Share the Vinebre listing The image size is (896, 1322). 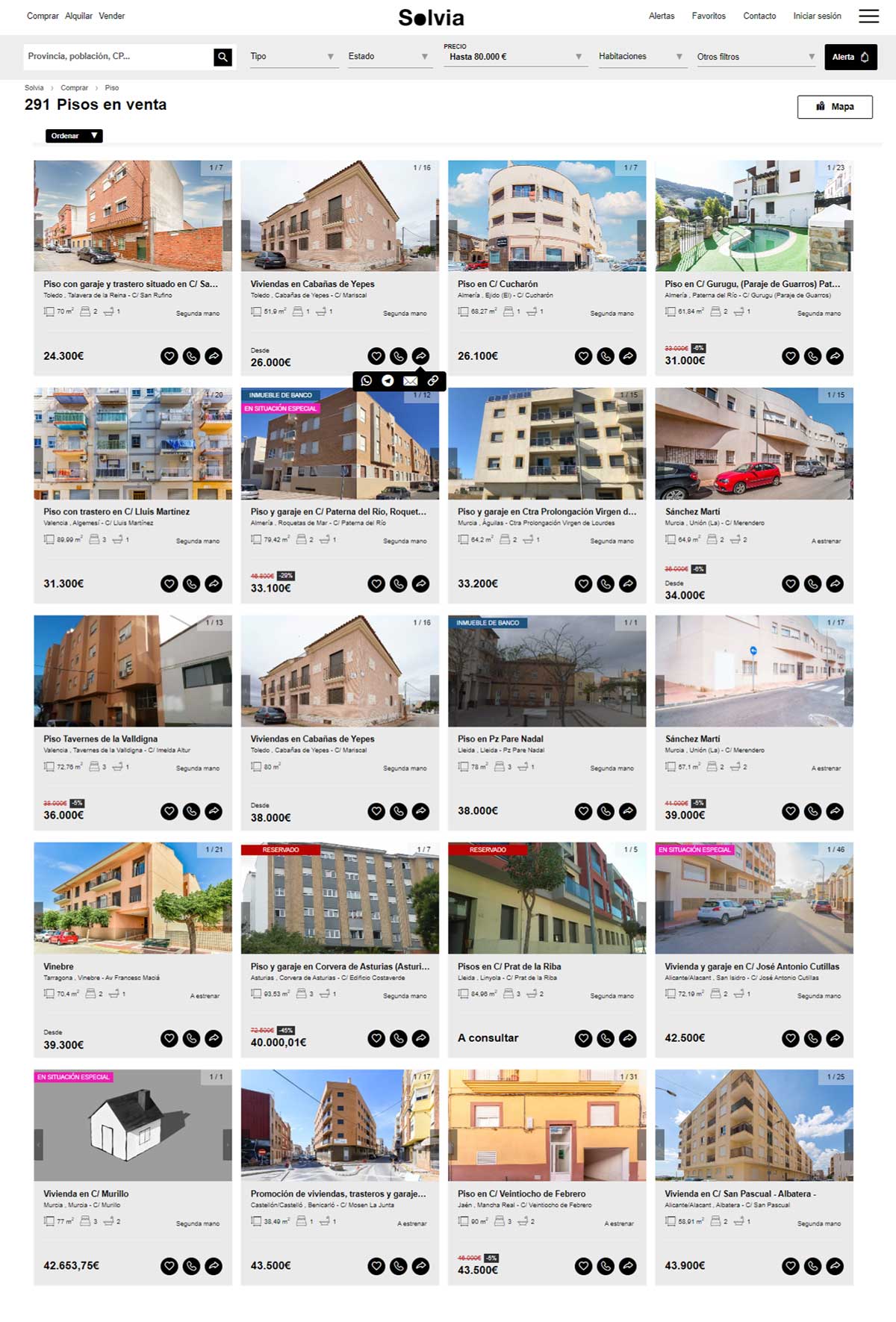coord(214,1038)
